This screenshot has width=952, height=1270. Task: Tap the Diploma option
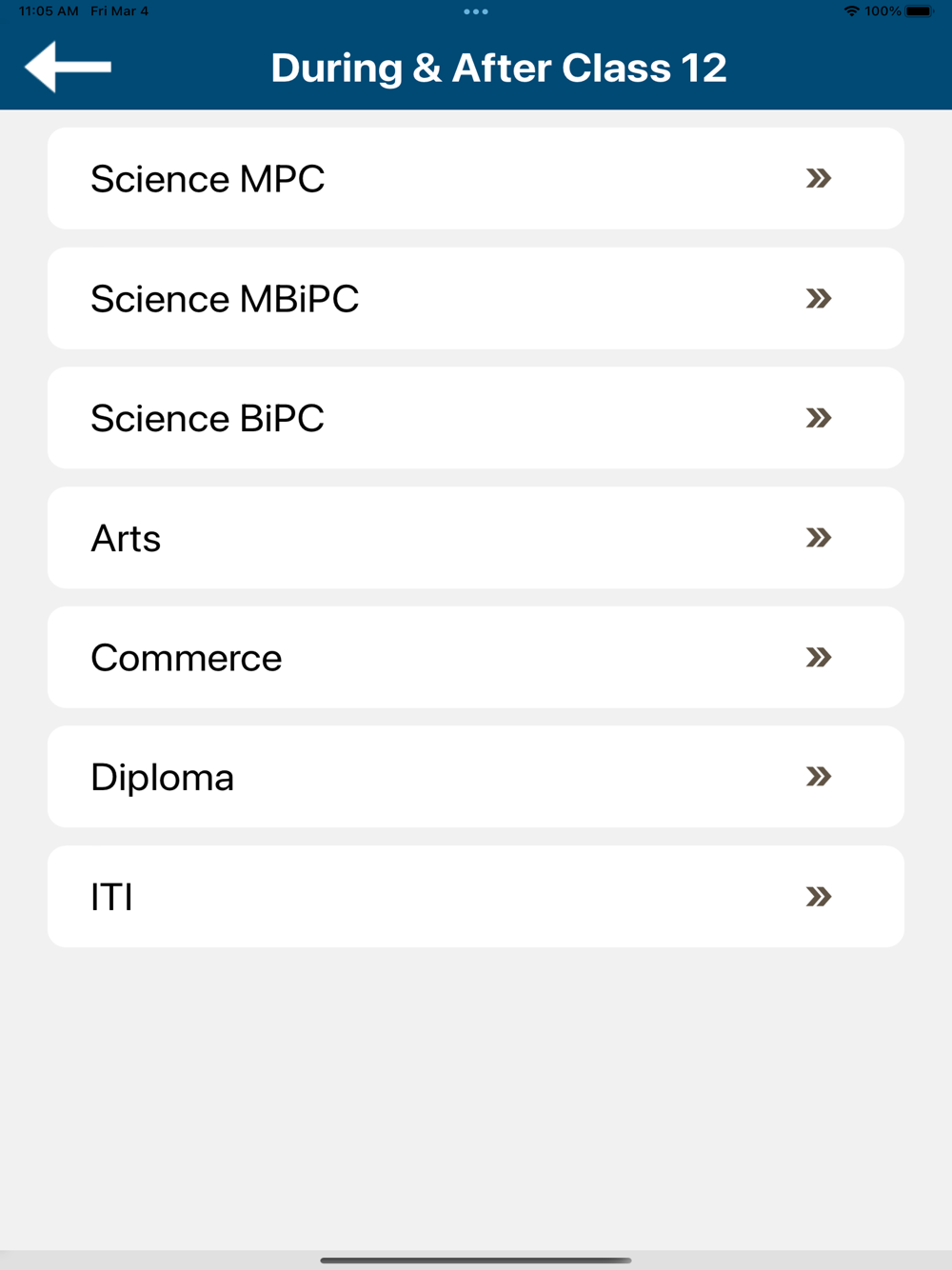475,777
